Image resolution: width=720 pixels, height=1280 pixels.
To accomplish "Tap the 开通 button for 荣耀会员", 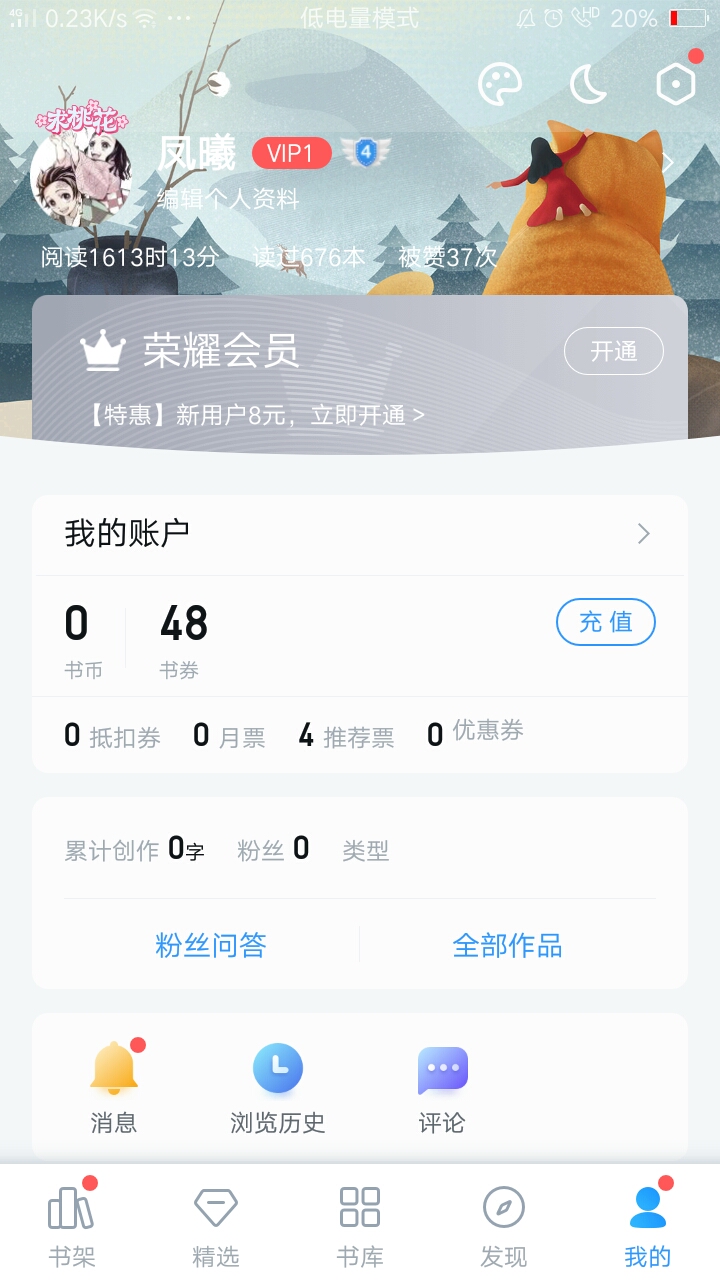I will tap(614, 351).
